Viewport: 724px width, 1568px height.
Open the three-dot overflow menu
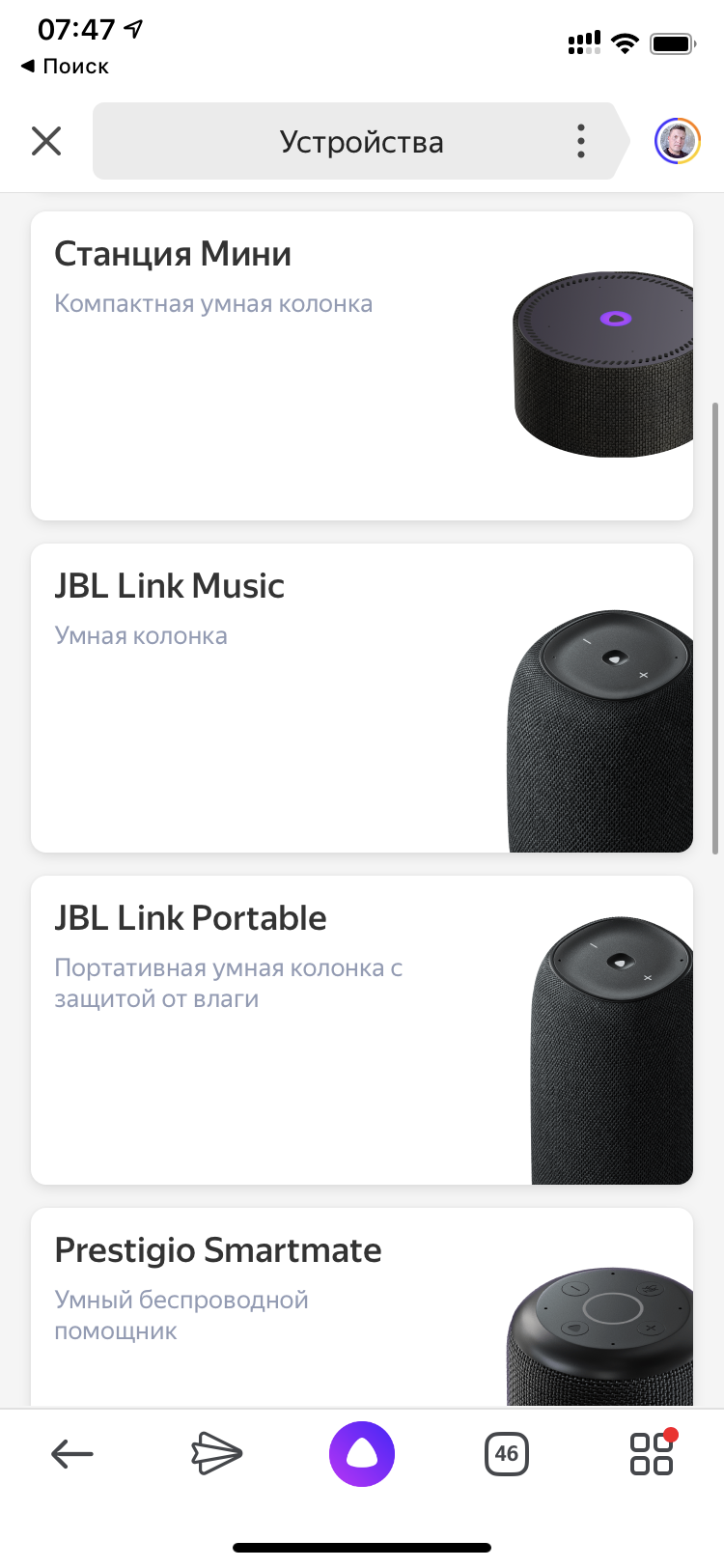pyautogui.click(x=580, y=141)
